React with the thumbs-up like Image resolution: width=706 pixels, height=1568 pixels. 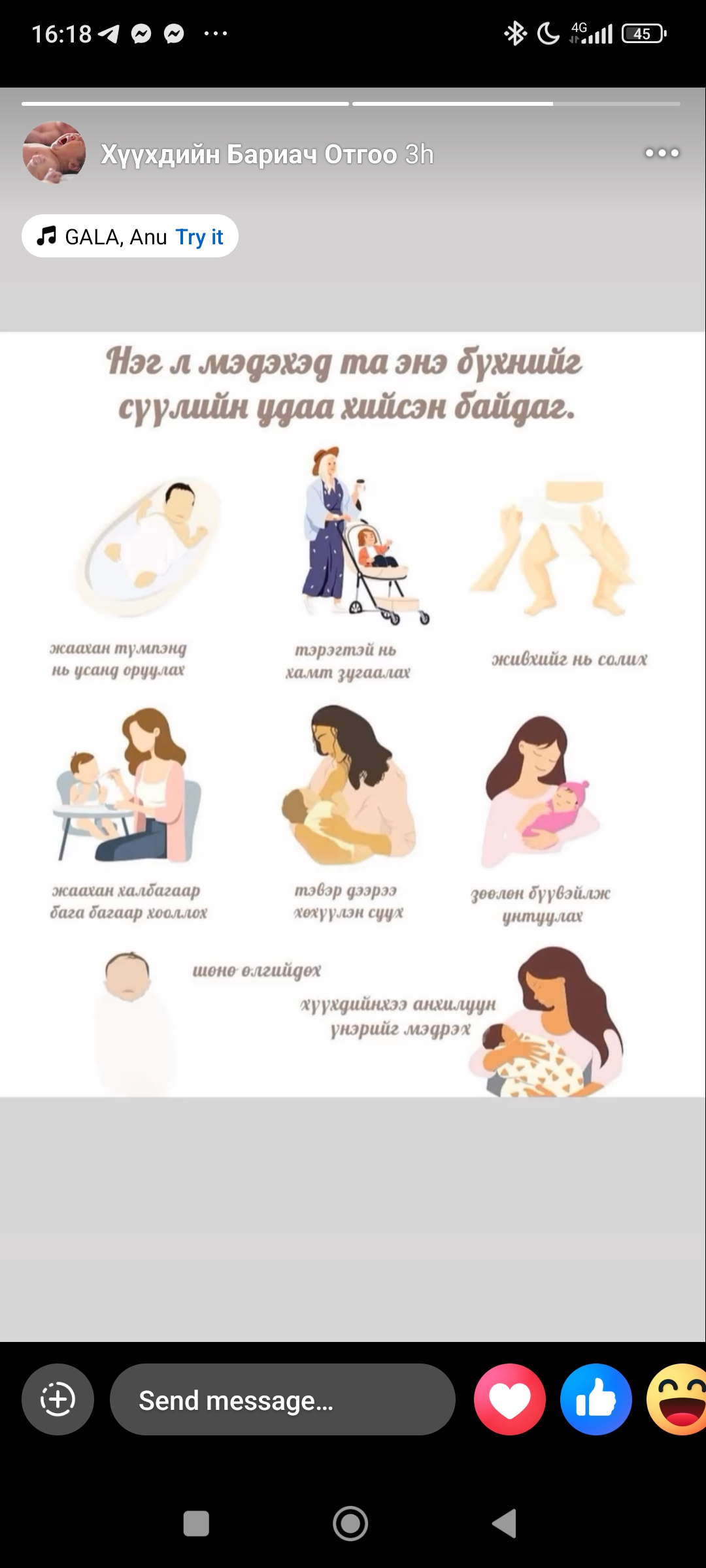(x=596, y=1399)
